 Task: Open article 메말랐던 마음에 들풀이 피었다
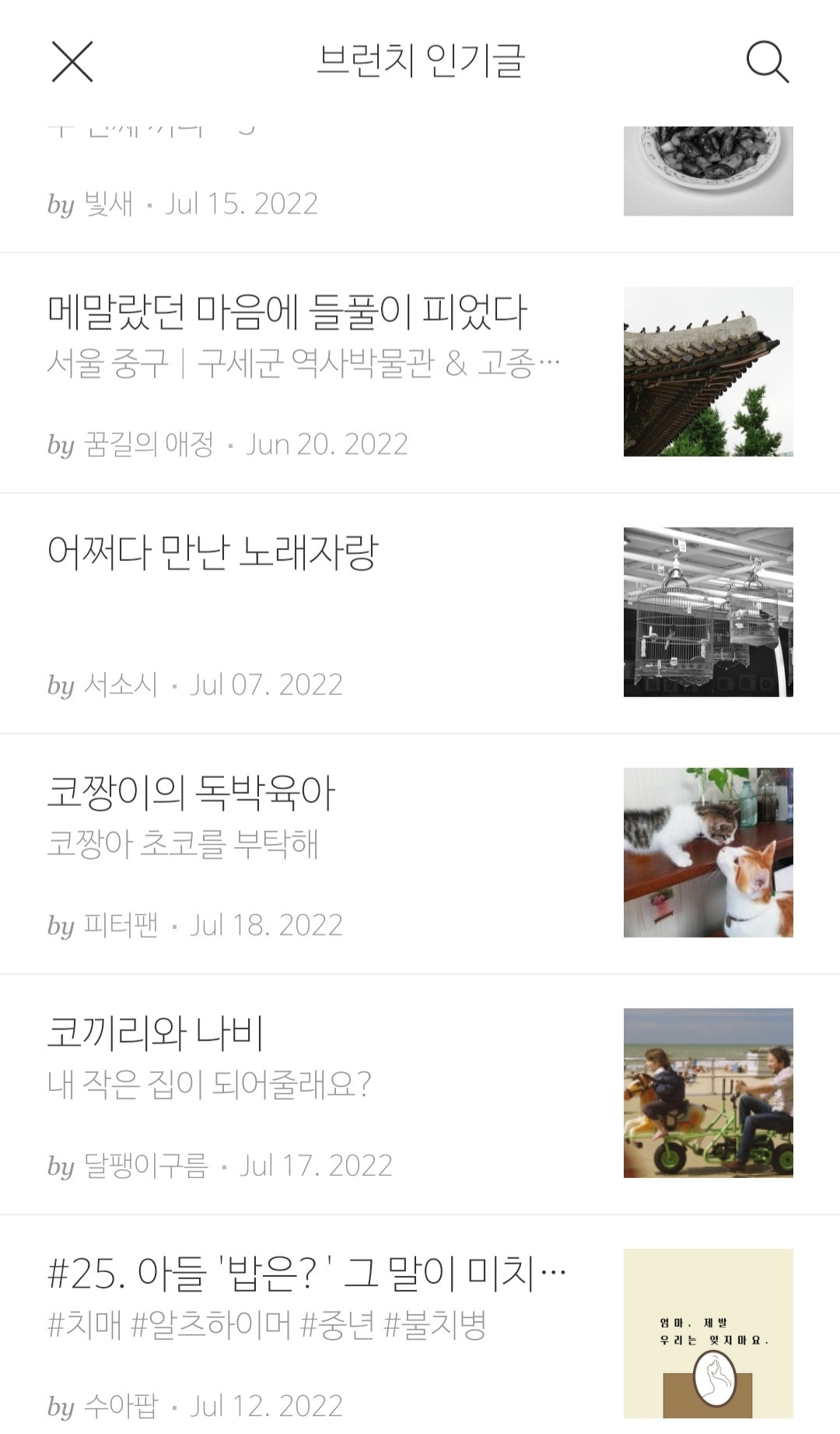(x=287, y=311)
